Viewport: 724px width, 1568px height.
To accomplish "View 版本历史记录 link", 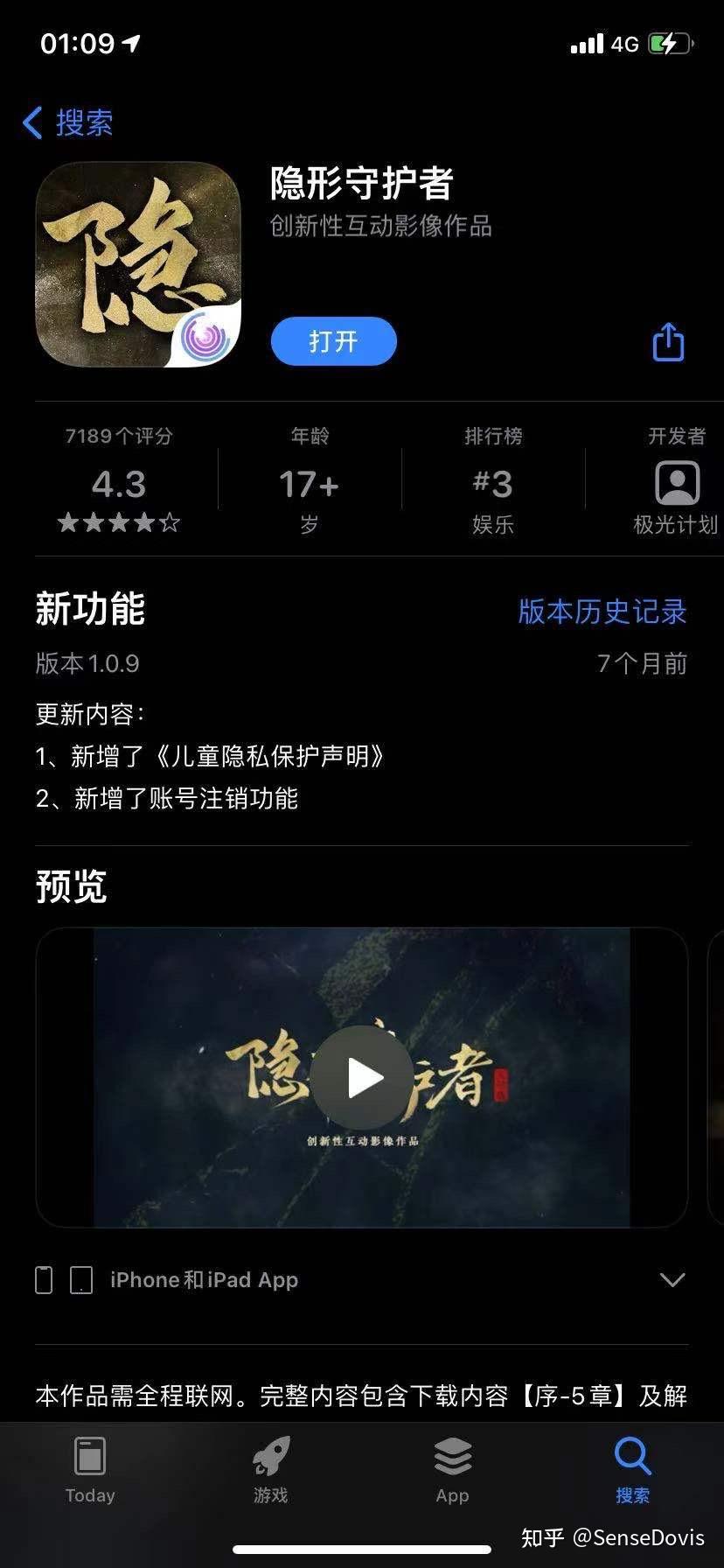I will point(602,612).
